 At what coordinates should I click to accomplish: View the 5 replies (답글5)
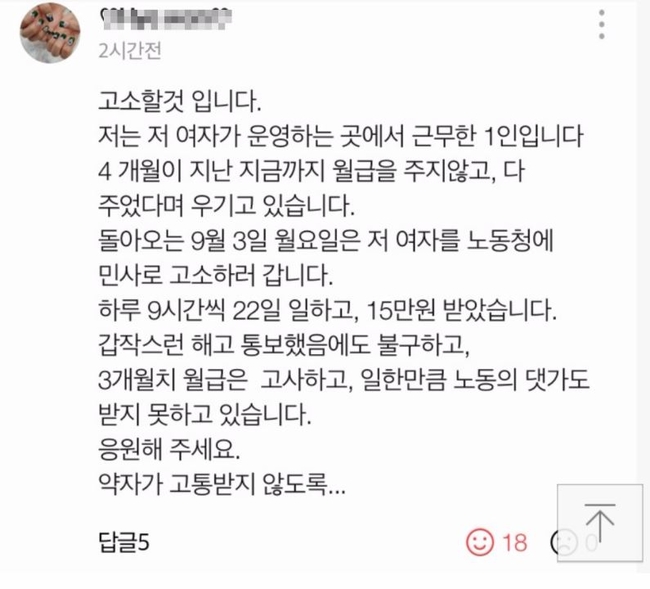click(125, 543)
